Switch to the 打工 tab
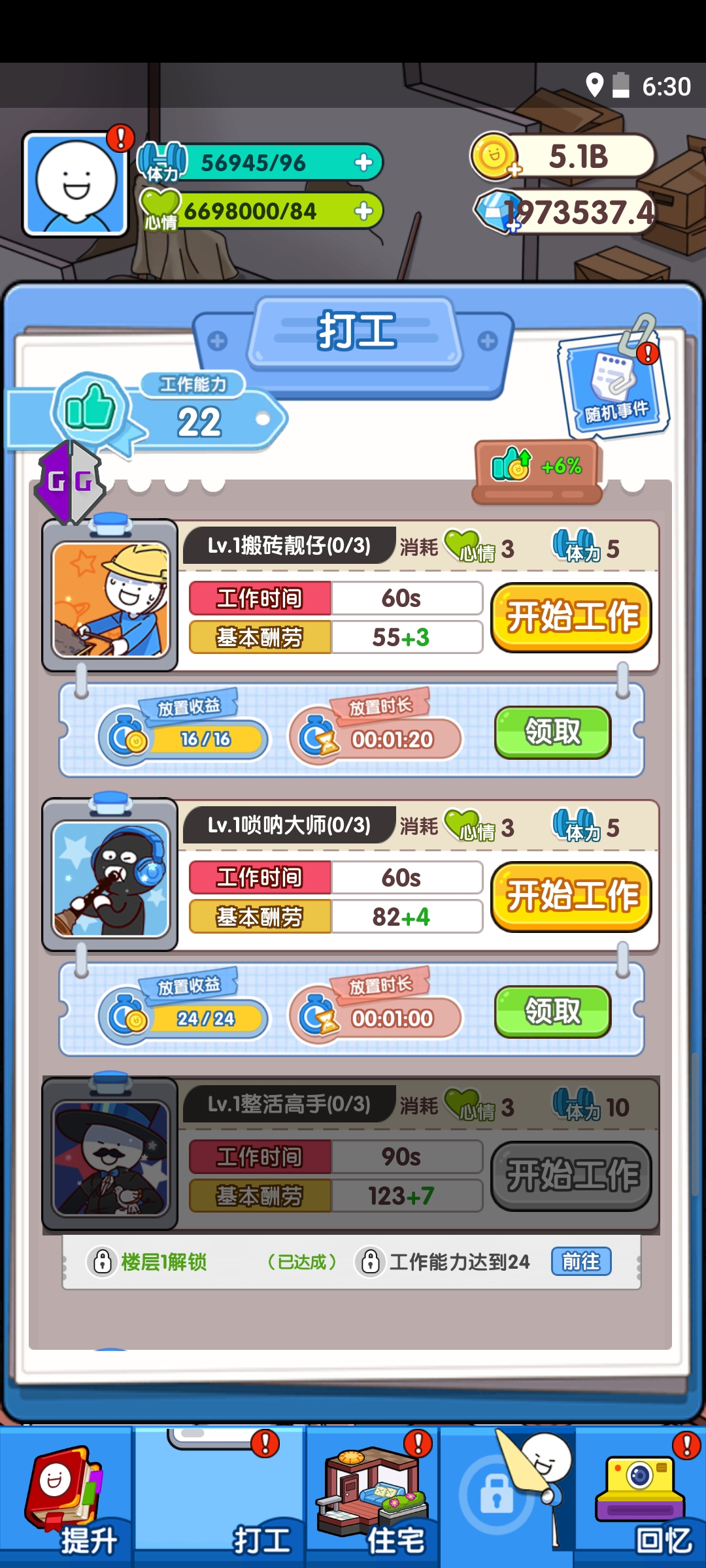This screenshot has height=1568, width=706. click(220, 1499)
